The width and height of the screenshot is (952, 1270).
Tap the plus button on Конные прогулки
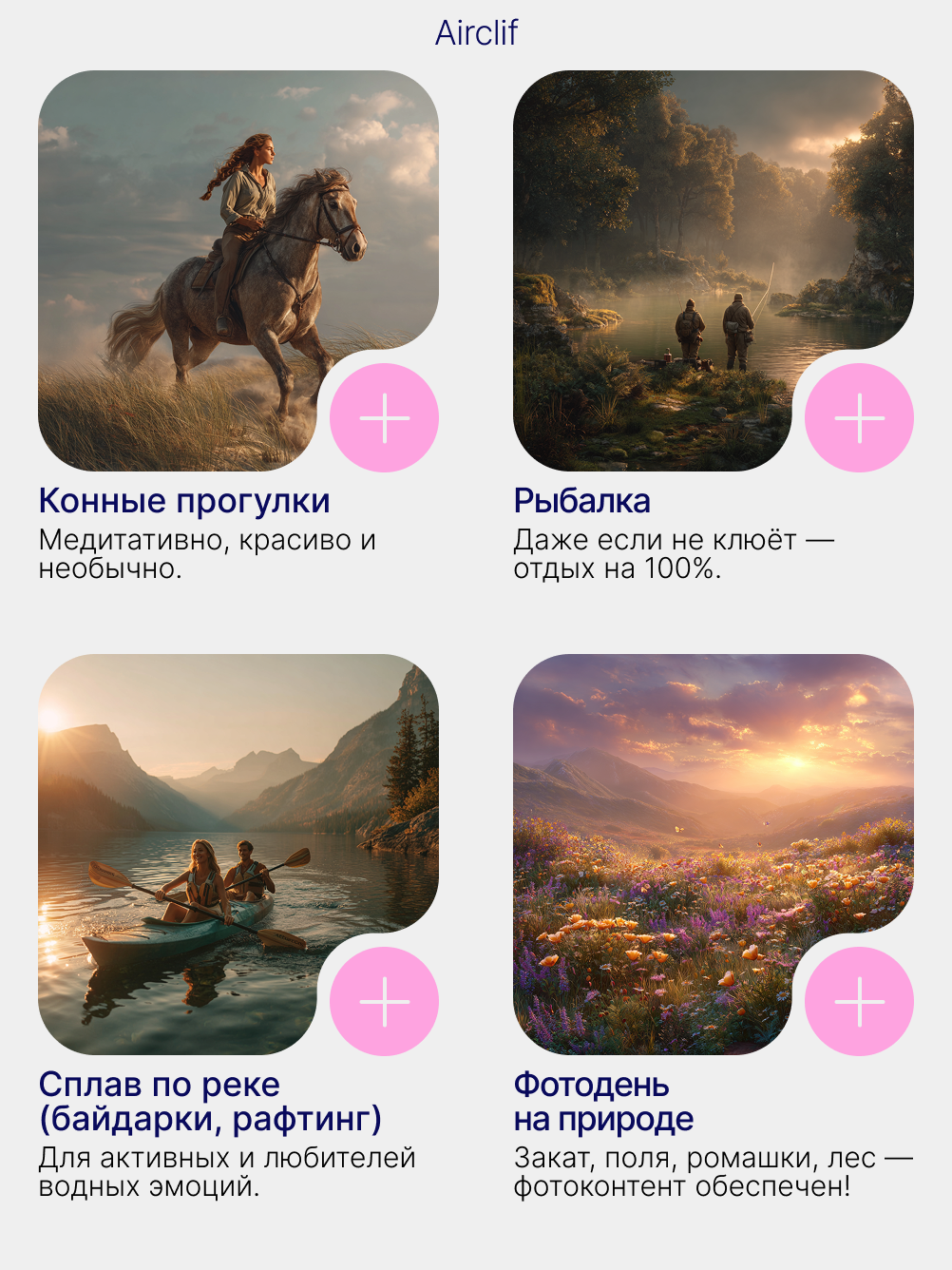pyautogui.click(x=384, y=417)
